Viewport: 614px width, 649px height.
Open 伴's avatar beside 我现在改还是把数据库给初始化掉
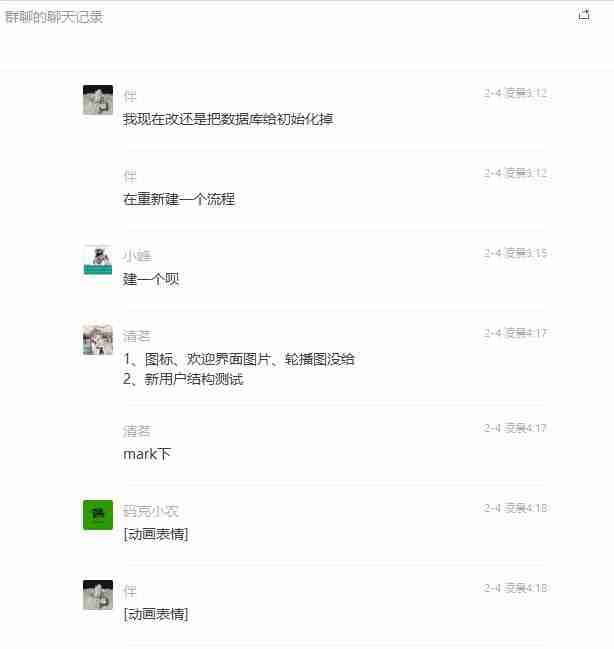(98, 100)
